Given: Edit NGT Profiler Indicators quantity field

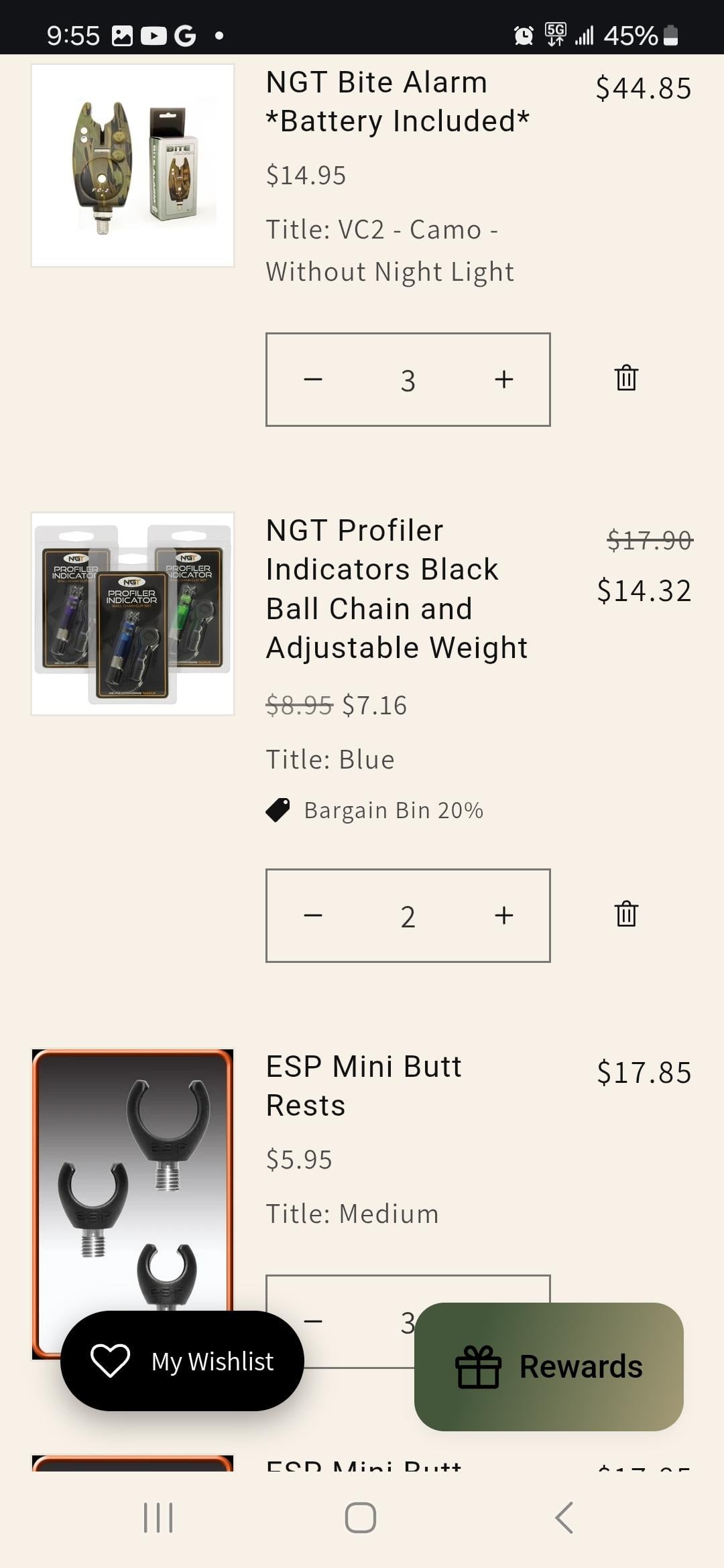Looking at the screenshot, I should coord(408,916).
